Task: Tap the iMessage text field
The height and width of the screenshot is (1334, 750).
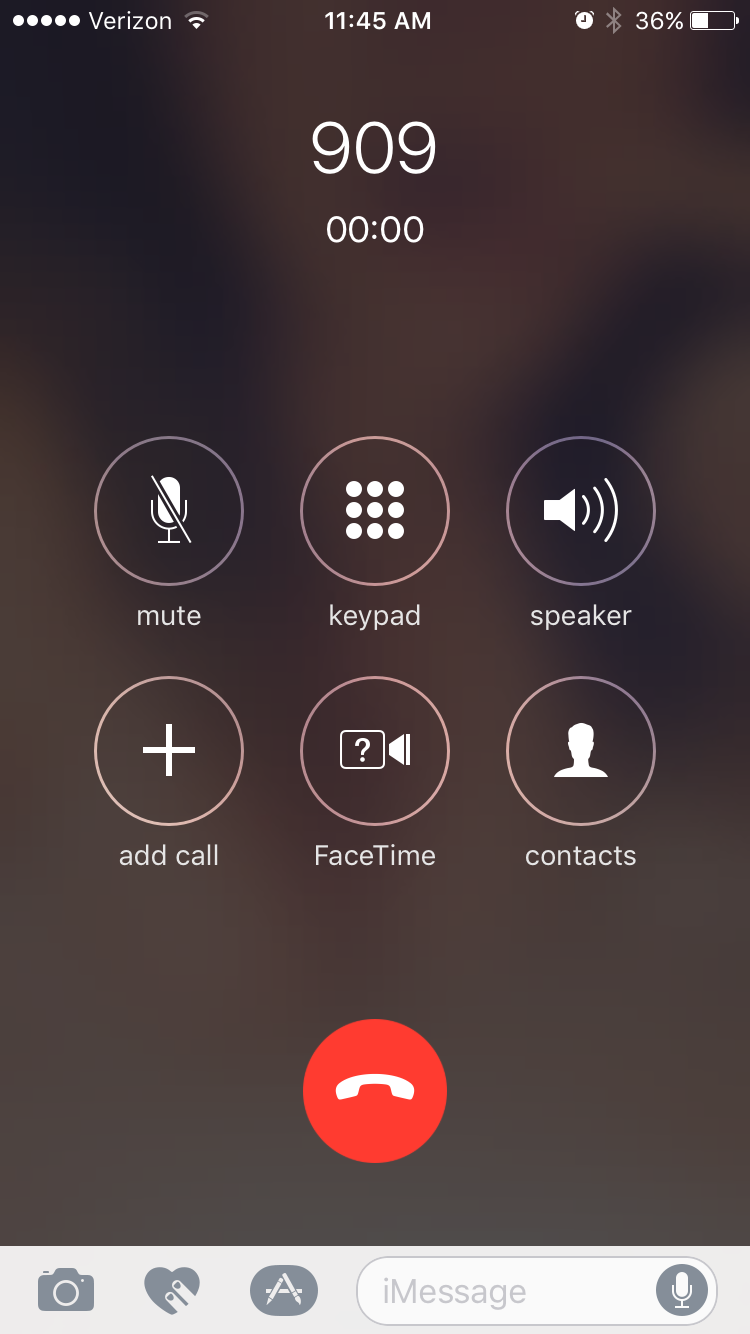Action: click(x=500, y=1291)
